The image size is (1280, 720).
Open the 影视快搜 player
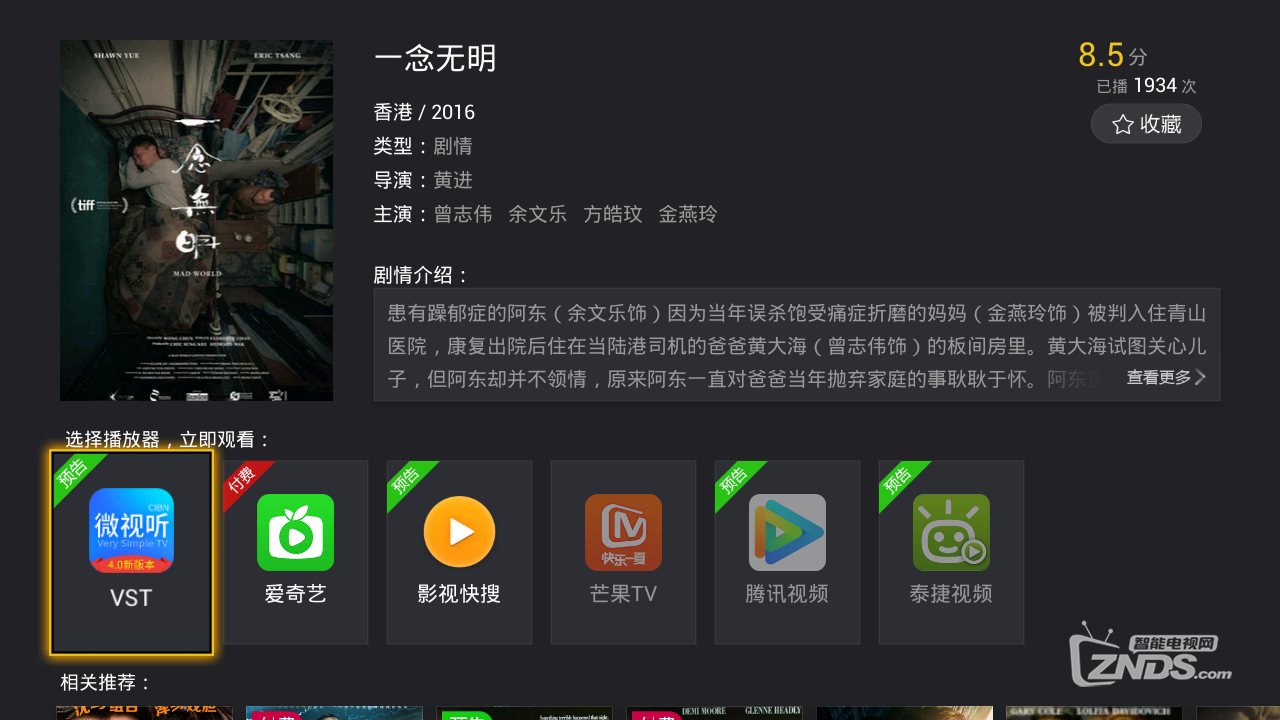click(x=459, y=551)
